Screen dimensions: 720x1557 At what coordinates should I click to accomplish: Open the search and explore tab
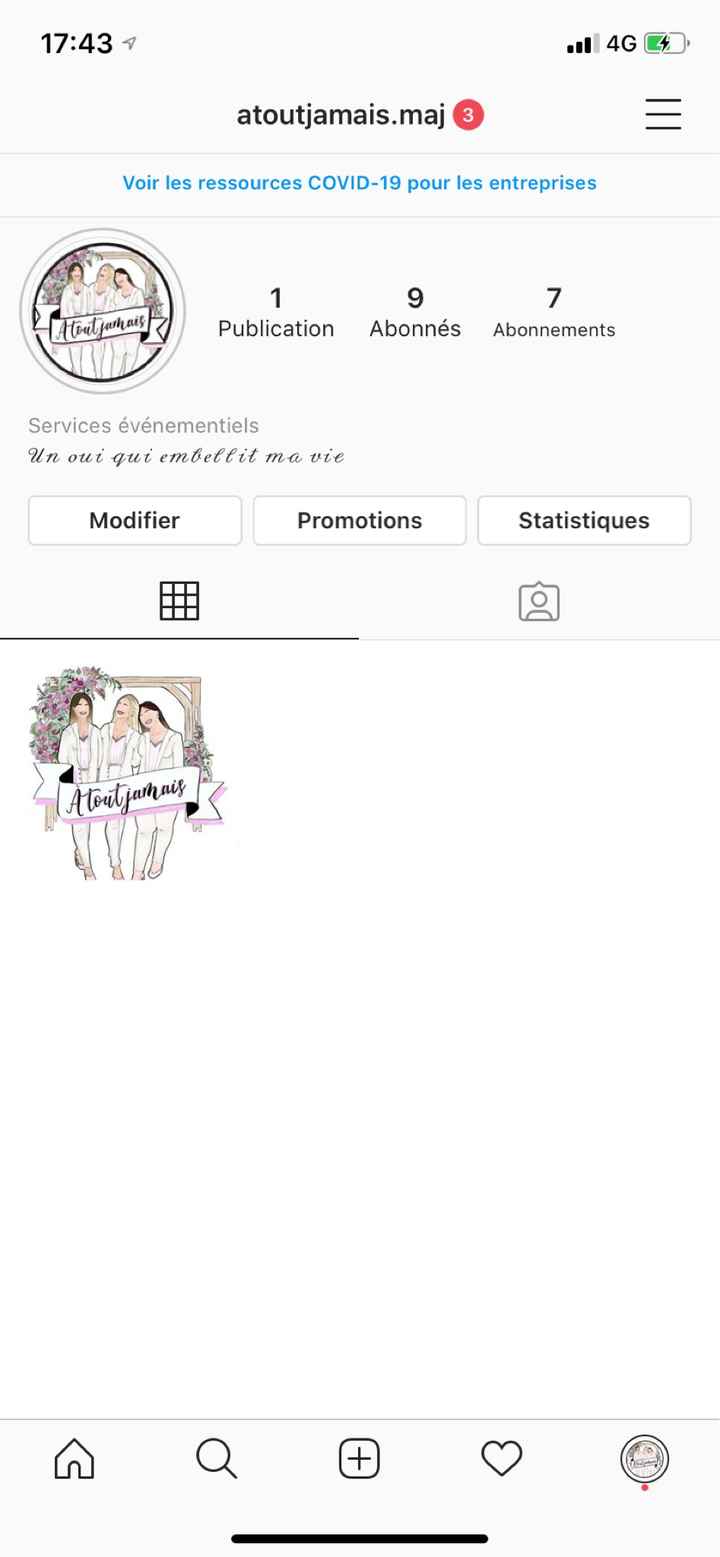pos(216,1459)
